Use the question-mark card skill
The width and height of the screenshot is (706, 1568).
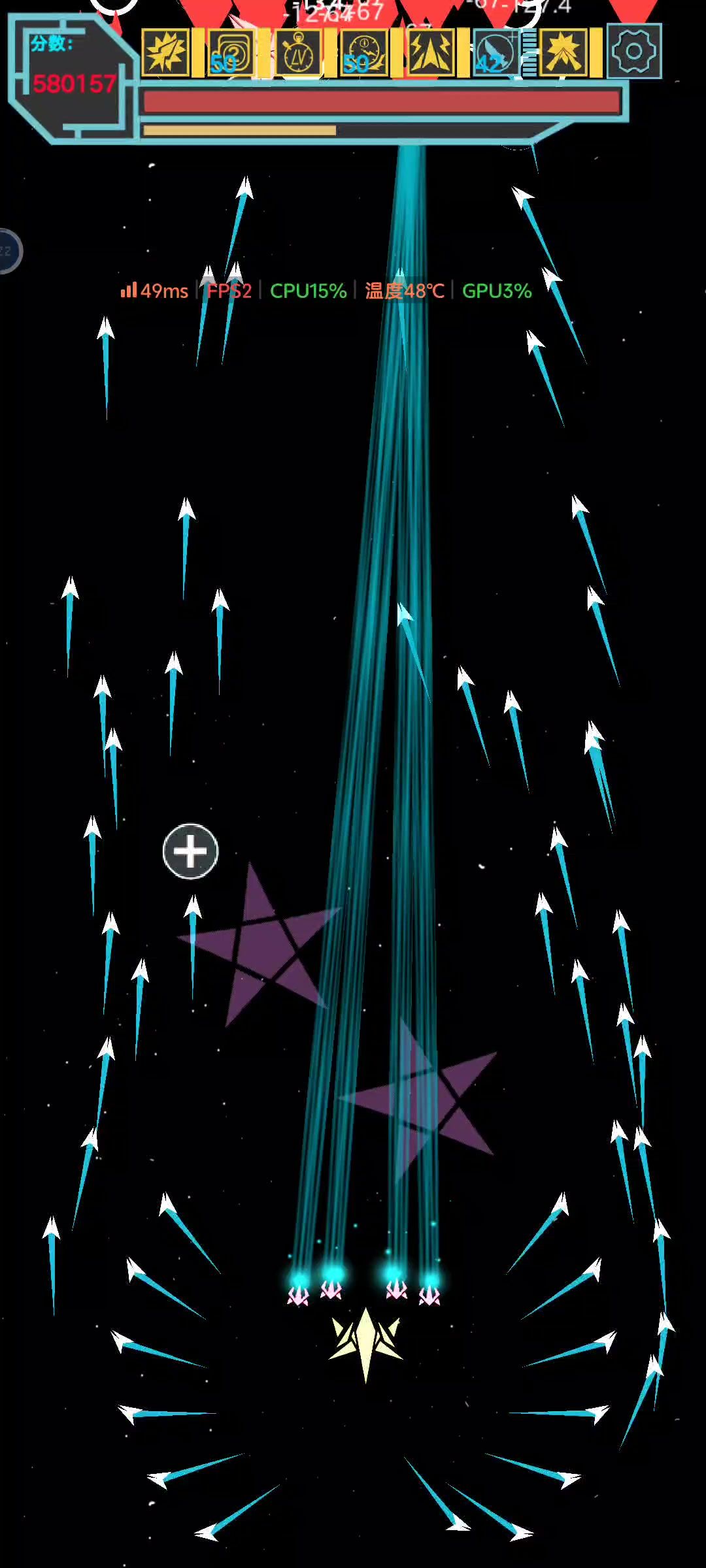point(231,52)
